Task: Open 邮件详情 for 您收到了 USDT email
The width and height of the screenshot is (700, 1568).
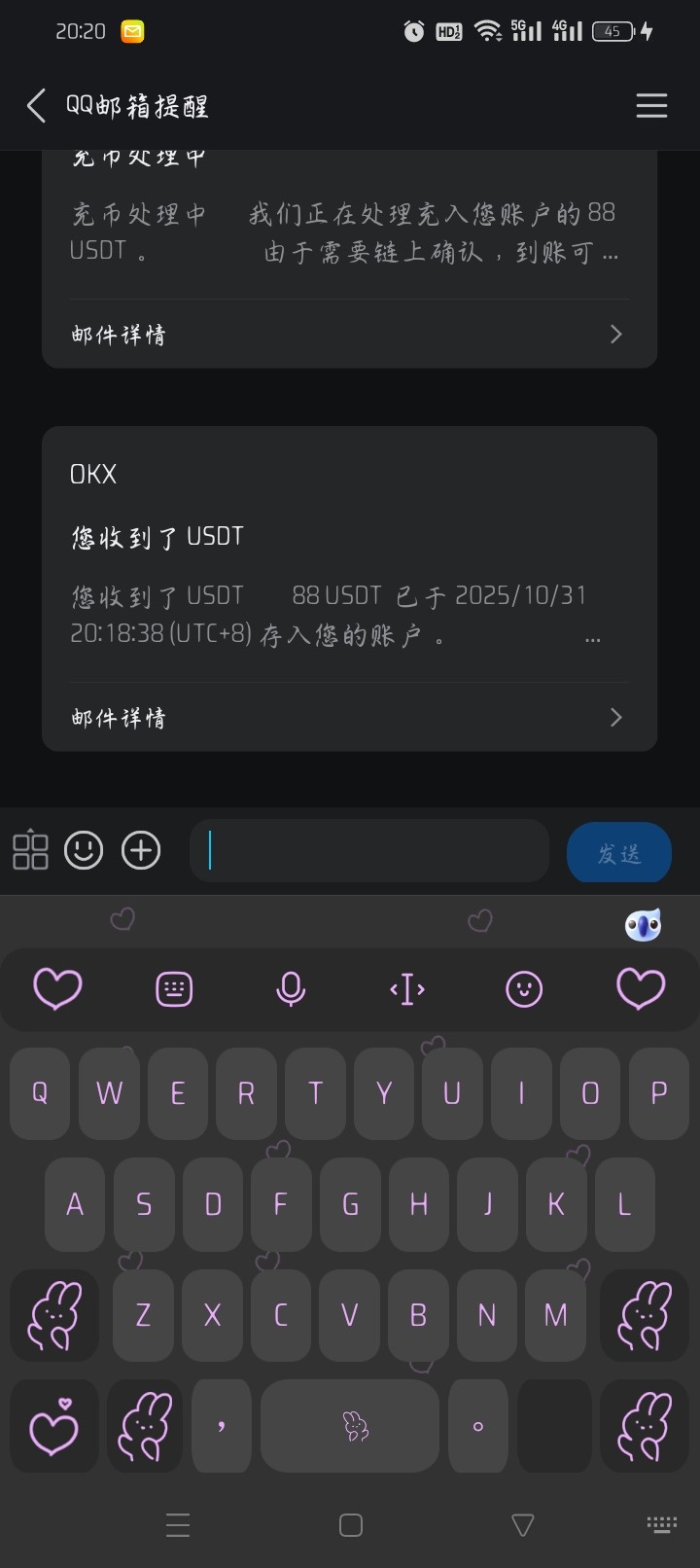Action: (348, 718)
